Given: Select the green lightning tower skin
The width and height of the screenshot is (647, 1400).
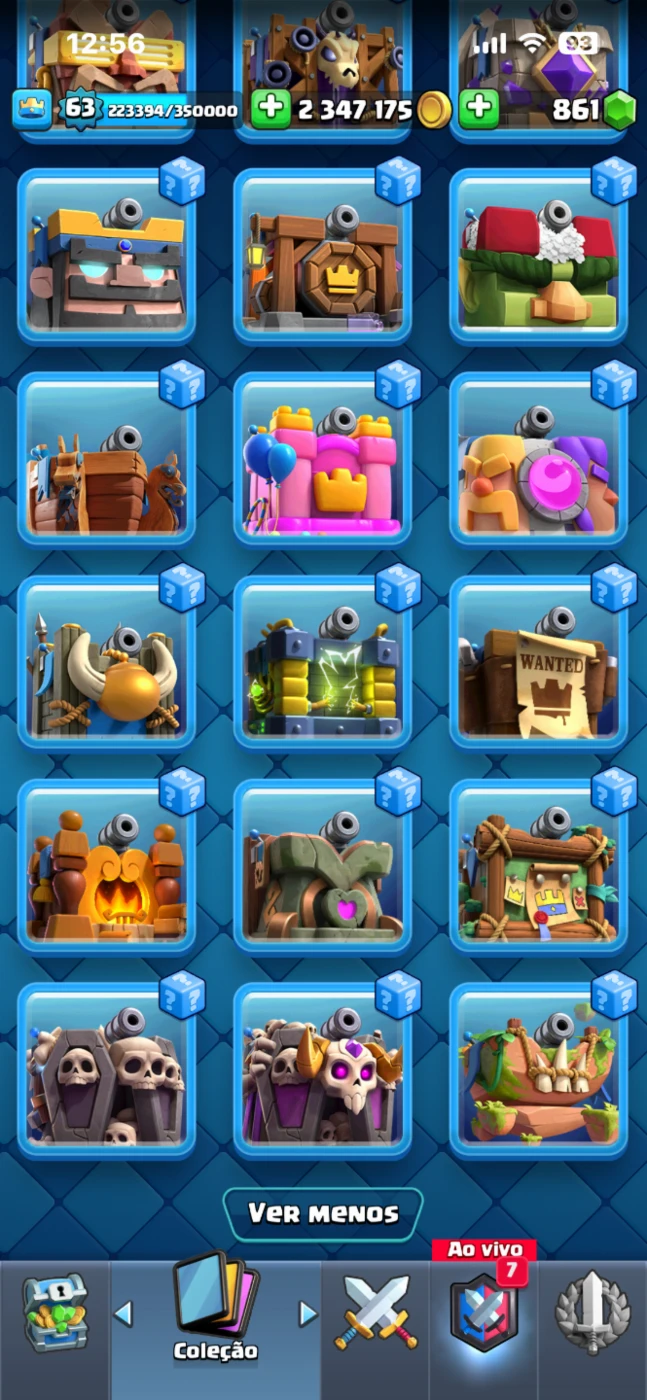Looking at the screenshot, I should tap(322, 665).
